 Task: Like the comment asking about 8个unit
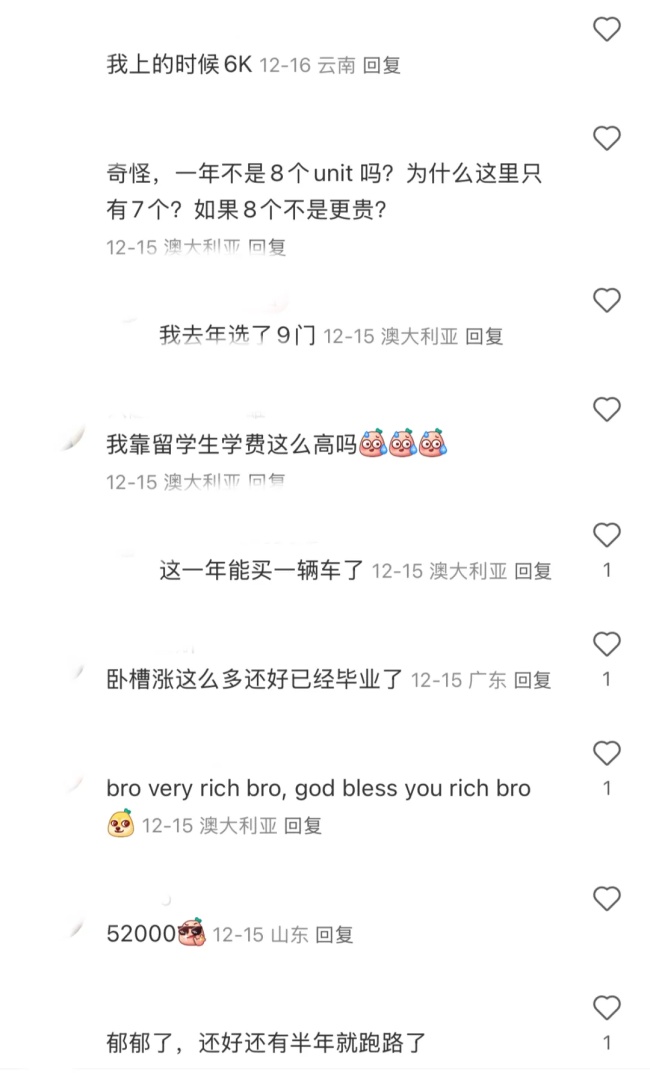coord(606,138)
